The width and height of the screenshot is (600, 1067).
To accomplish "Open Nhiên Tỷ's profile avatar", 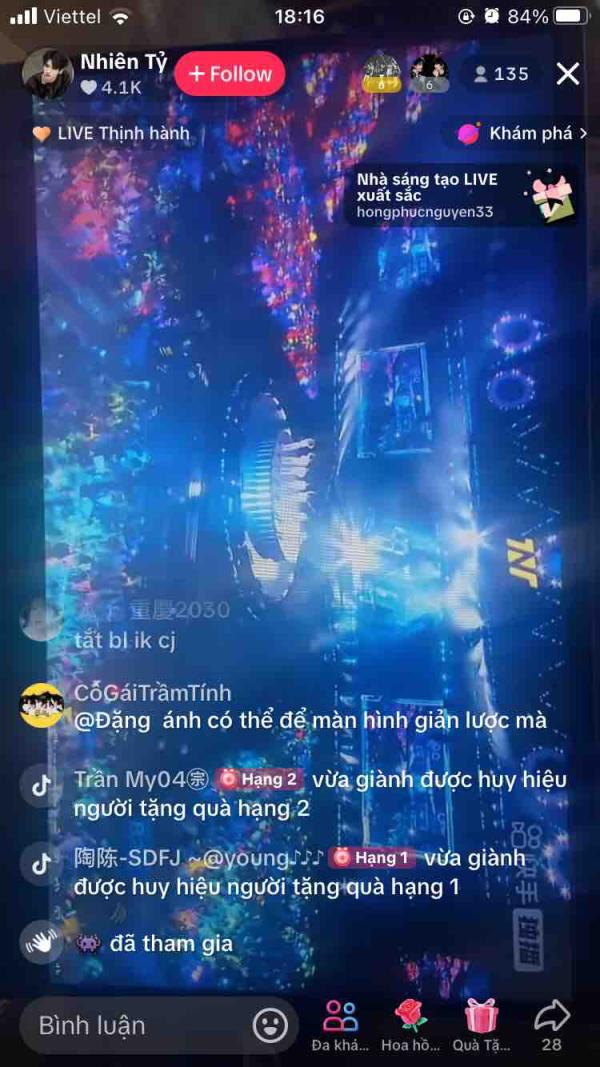I will pyautogui.click(x=48, y=73).
